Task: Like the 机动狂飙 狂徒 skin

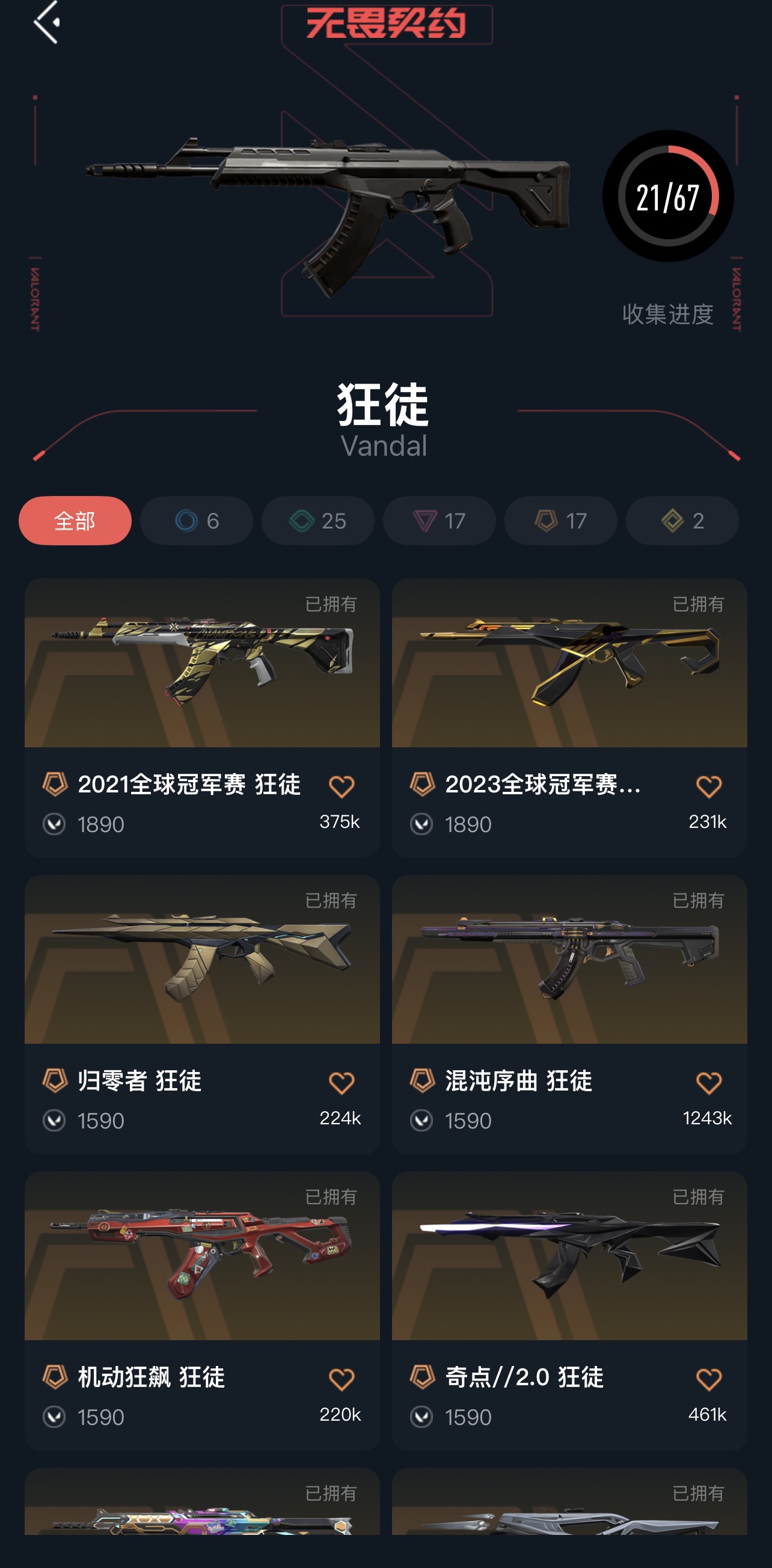Action: (x=341, y=1379)
